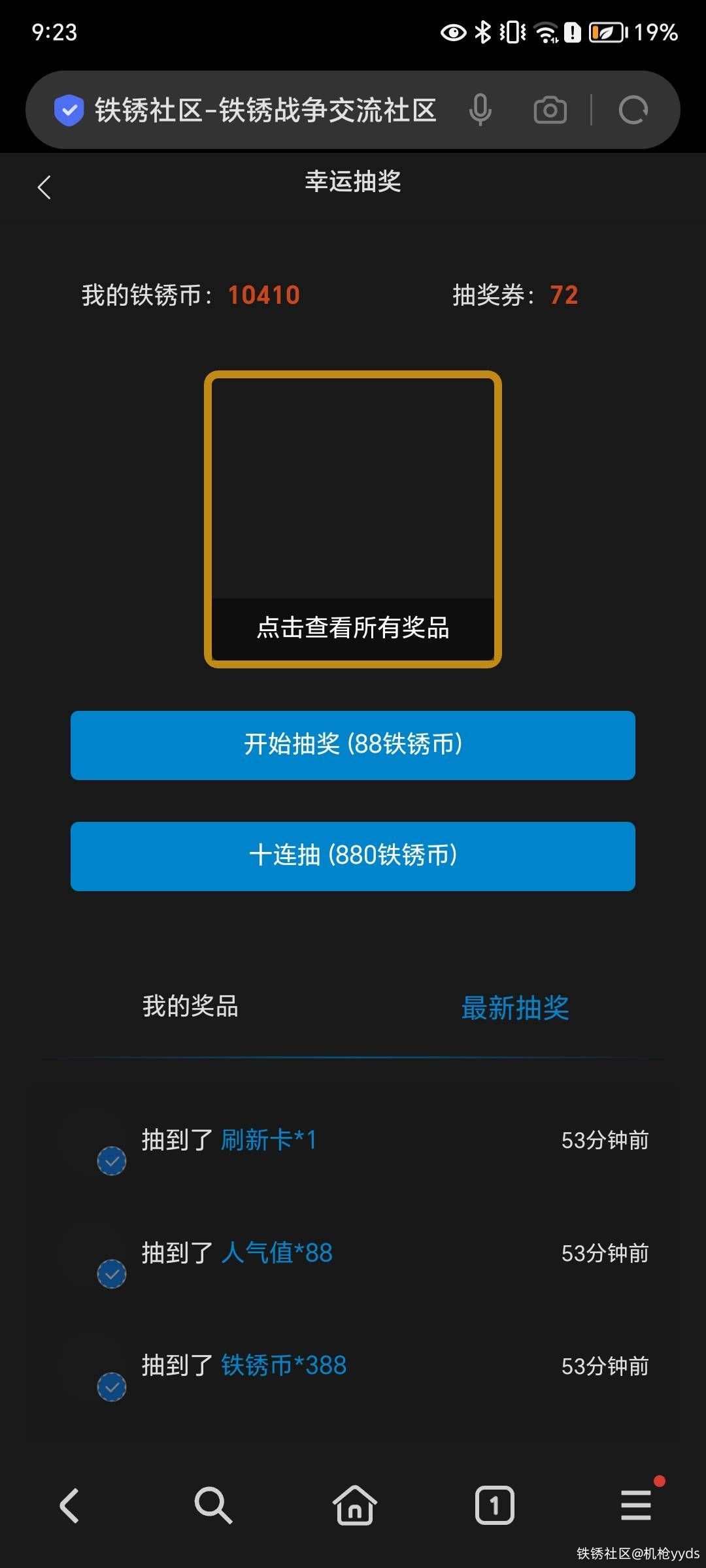Image resolution: width=706 pixels, height=1568 pixels.
Task: Open search from the bottom toolbar
Action: [212, 1505]
